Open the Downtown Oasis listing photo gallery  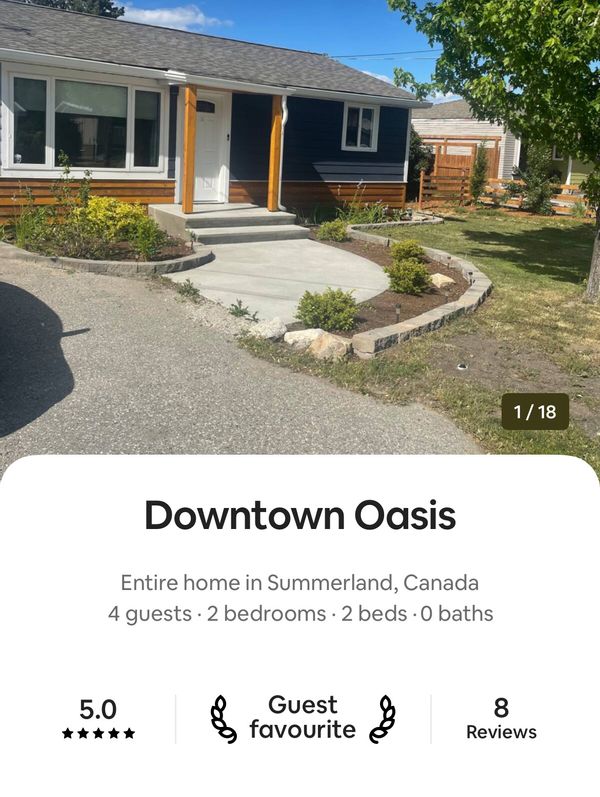(300, 220)
